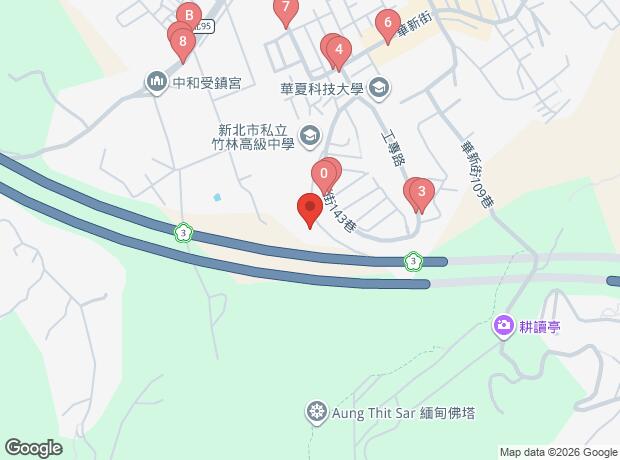Open the Aung Thit Sar 緬甸佛塔 place icon
Viewport: 620px width, 460px height.
click(317, 411)
